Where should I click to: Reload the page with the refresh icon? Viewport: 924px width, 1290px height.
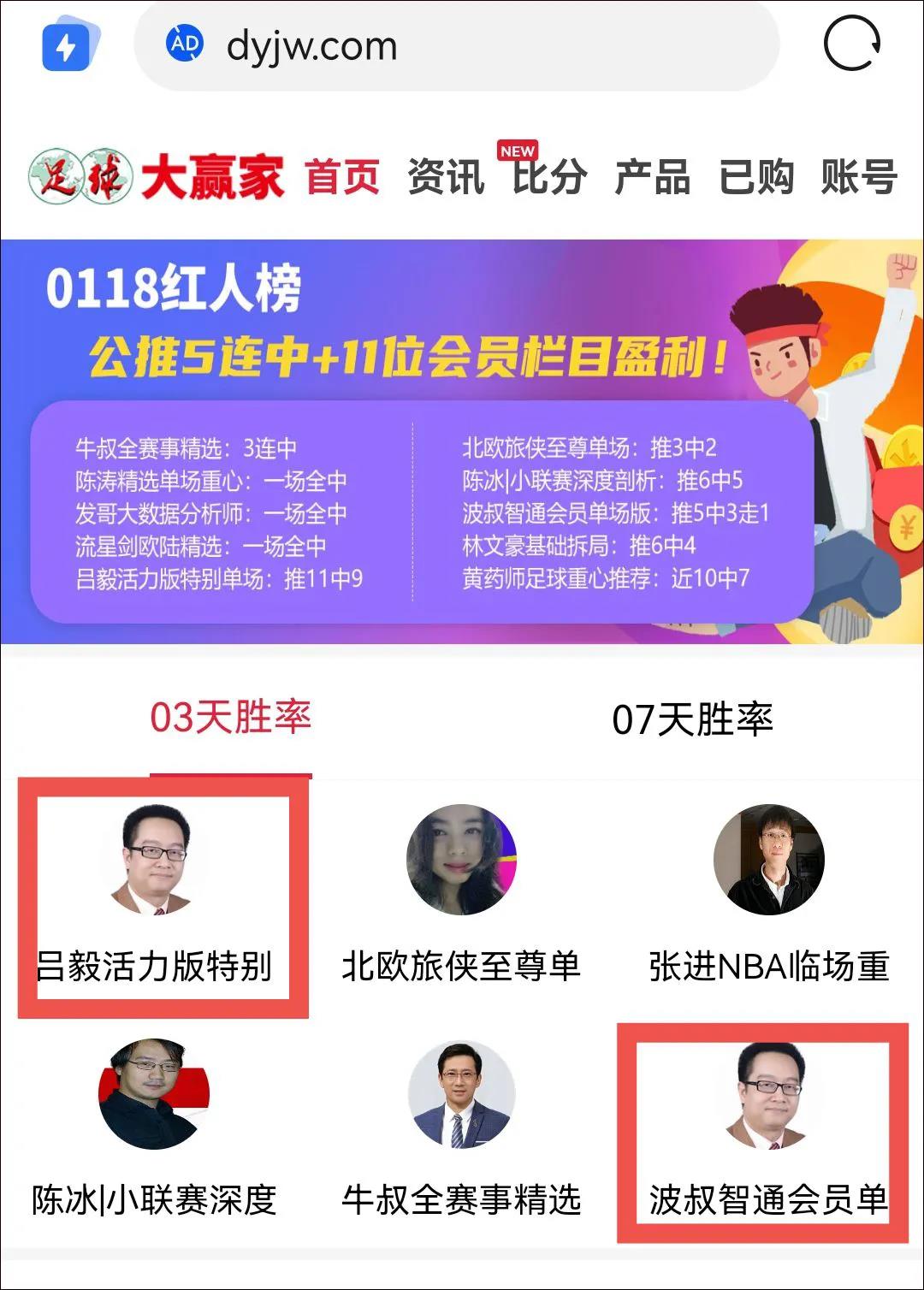[x=851, y=44]
